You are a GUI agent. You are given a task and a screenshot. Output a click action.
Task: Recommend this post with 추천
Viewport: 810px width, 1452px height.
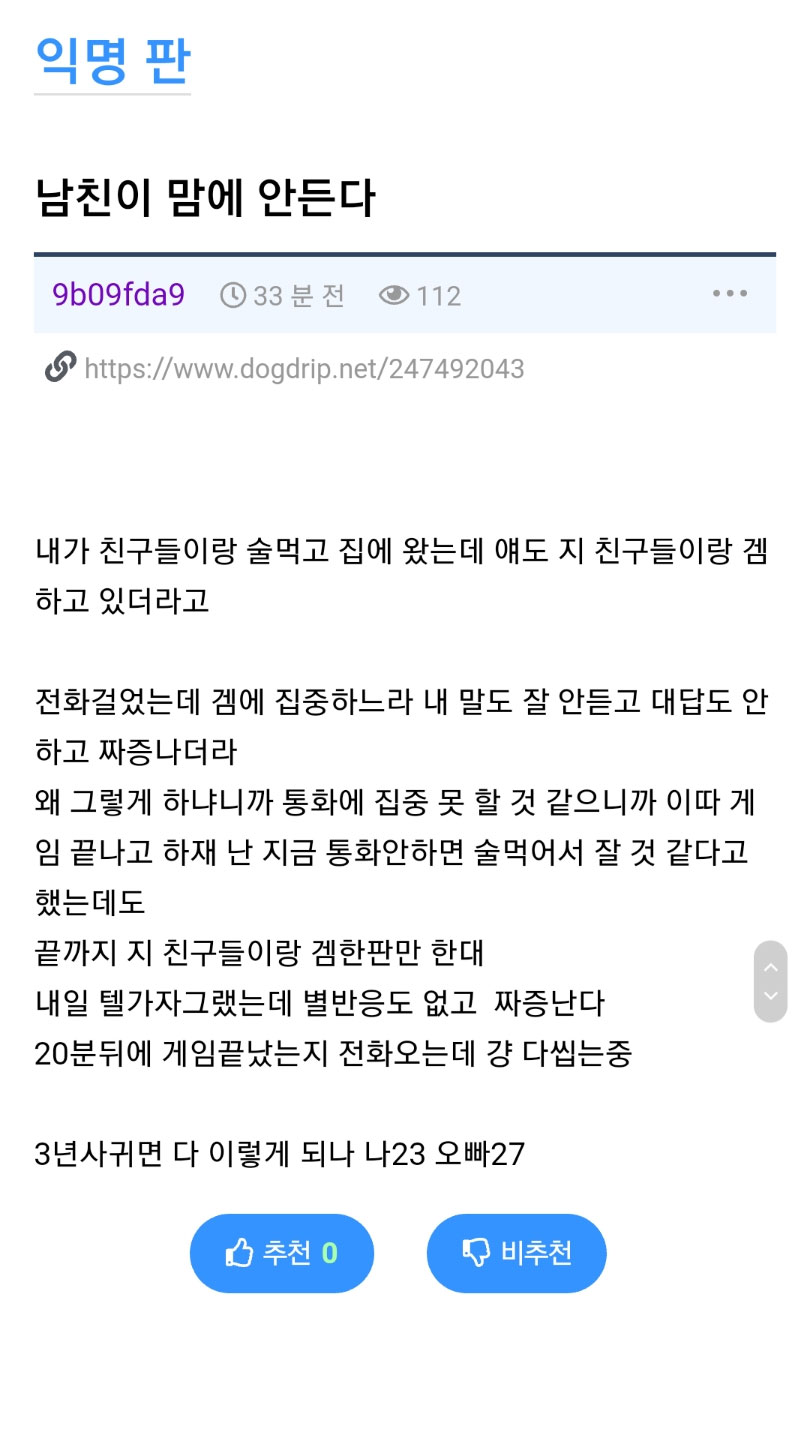(281, 1253)
